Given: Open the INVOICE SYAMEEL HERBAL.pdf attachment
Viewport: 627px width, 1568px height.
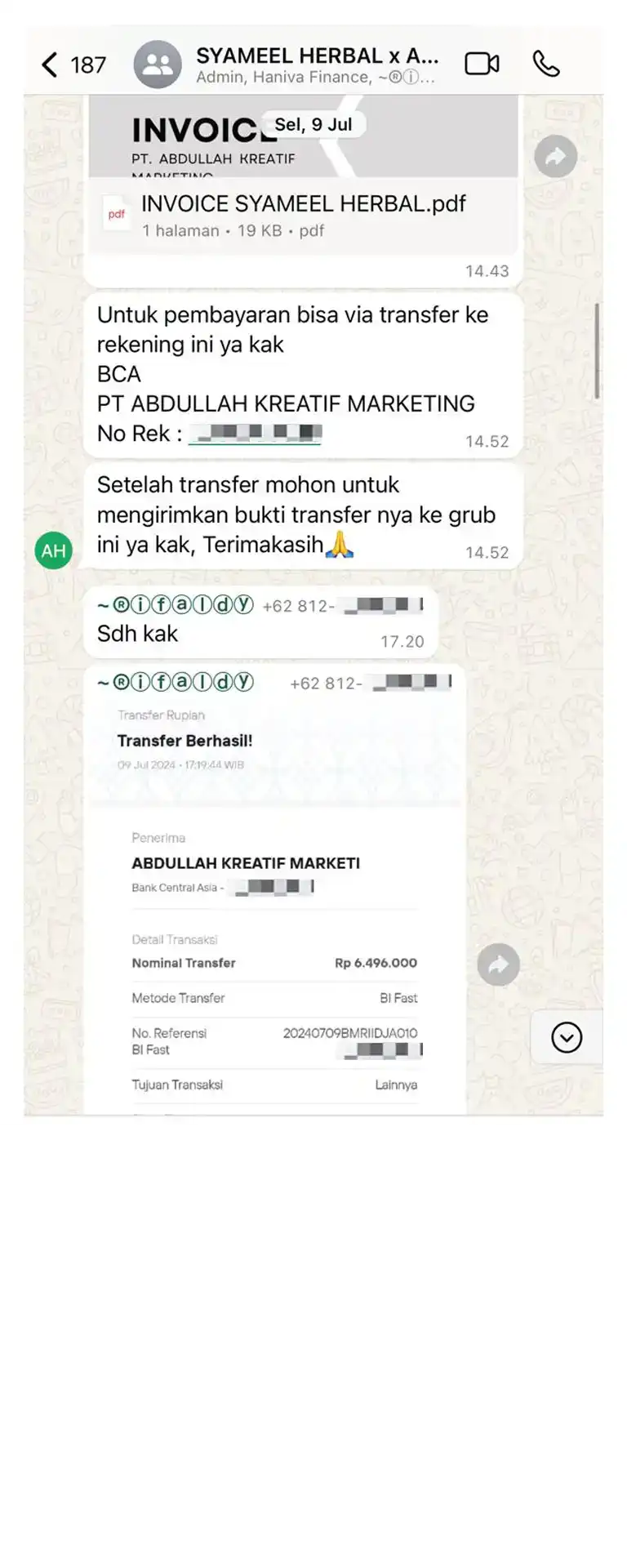Looking at the screenshot, I should click(x=303, y=215).
